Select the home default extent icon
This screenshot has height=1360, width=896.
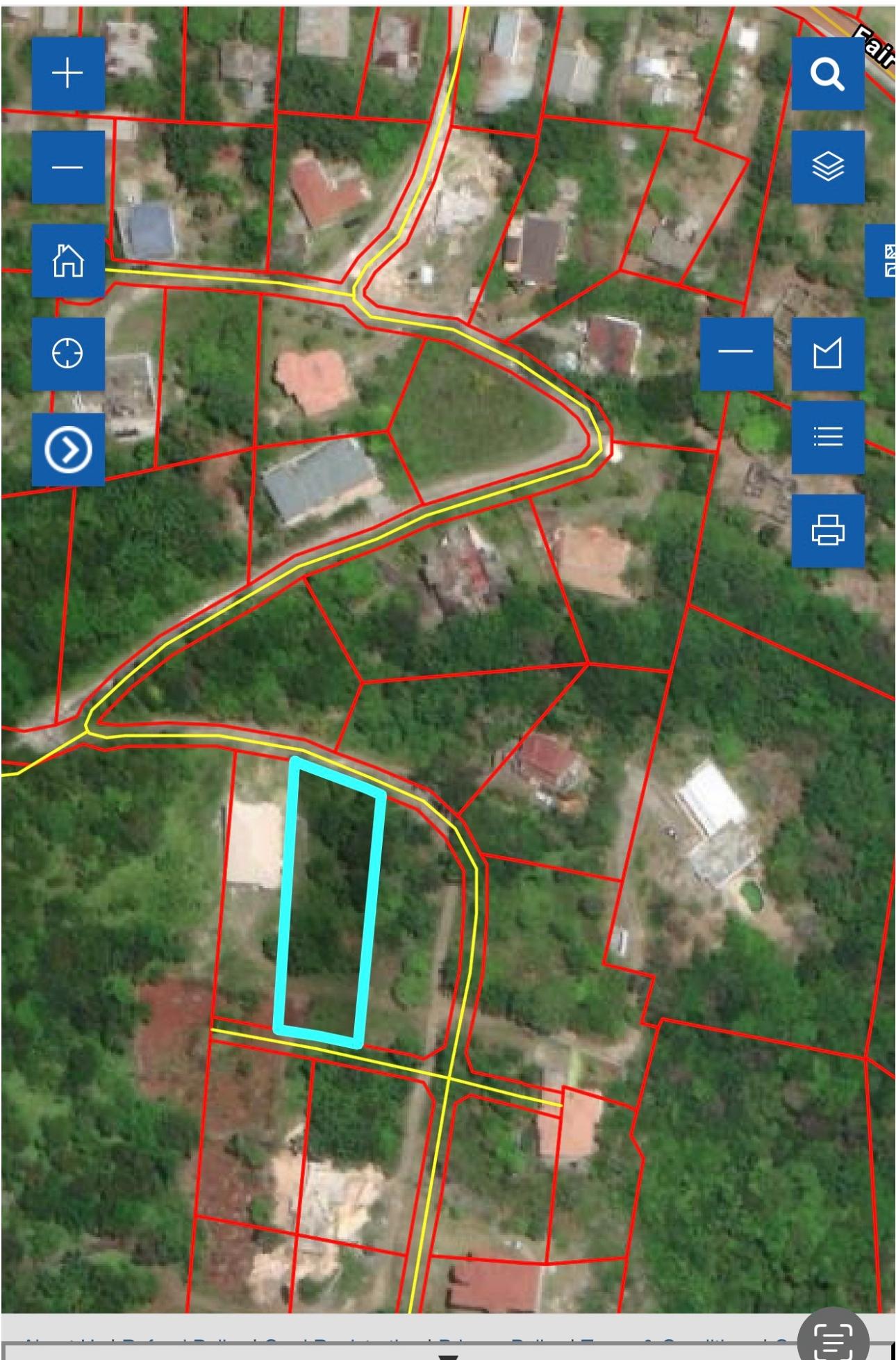click(x=67, y=261)
